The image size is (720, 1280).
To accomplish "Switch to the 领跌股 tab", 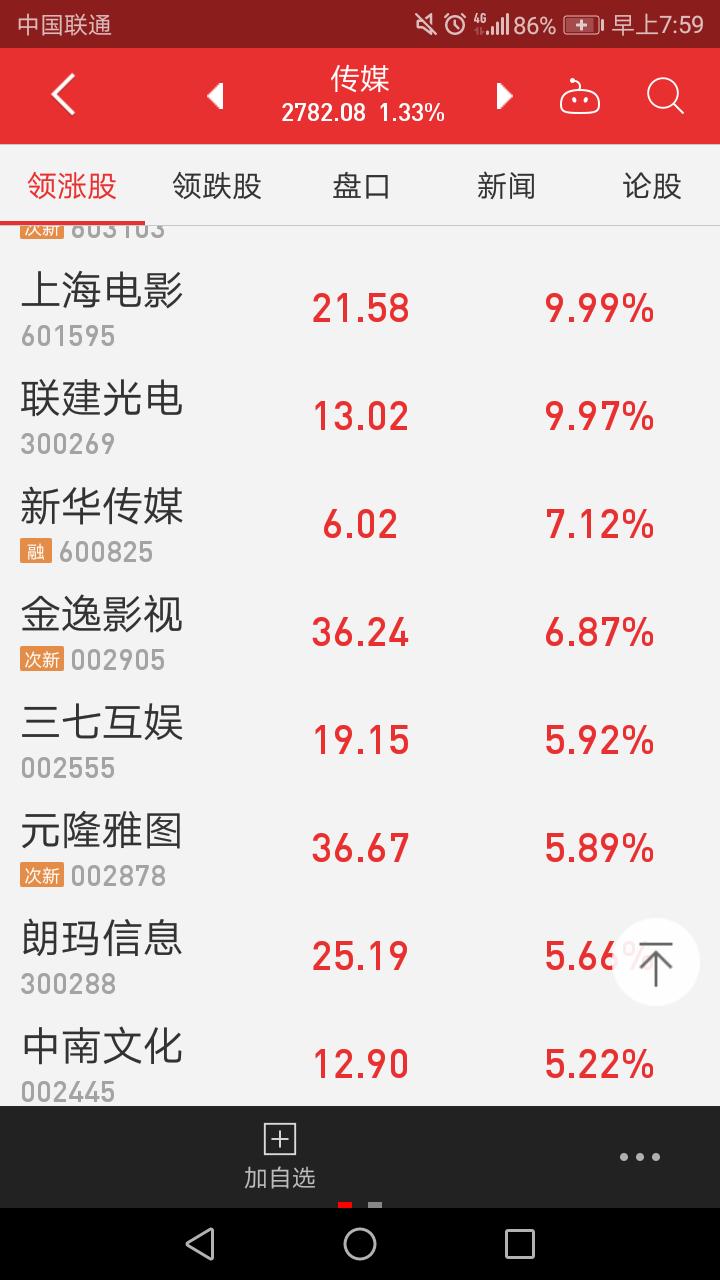I will [x=216, y=186].
